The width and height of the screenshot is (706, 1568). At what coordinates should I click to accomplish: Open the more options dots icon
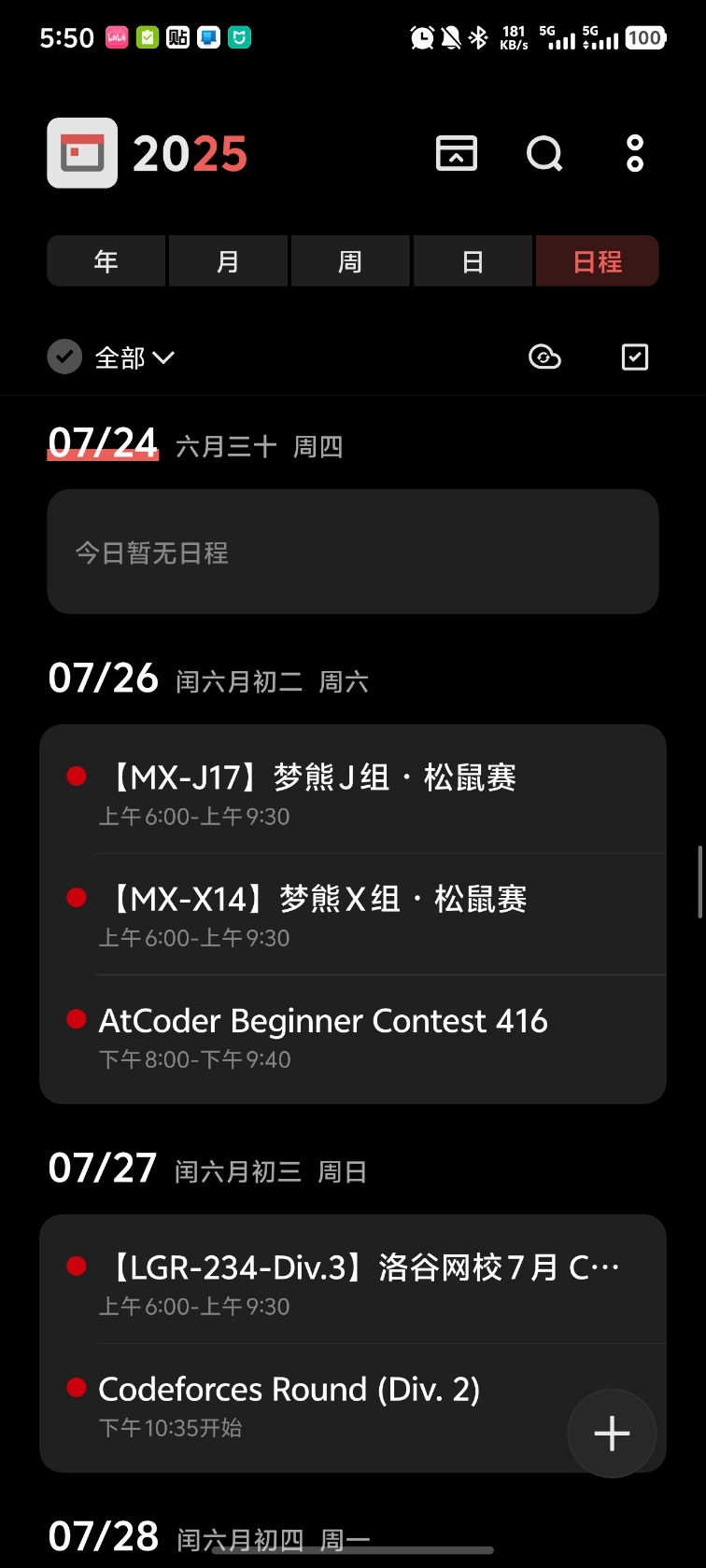pos(633,154)
